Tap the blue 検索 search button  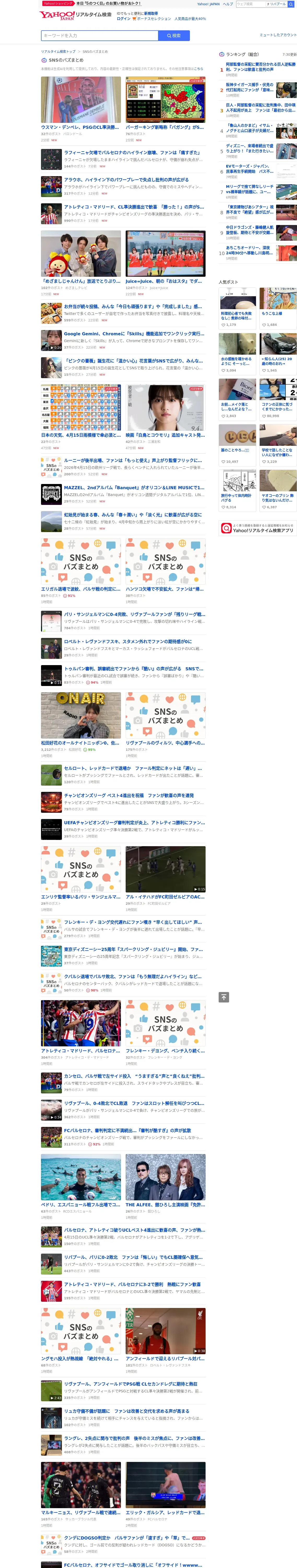[x=173, y=35]
